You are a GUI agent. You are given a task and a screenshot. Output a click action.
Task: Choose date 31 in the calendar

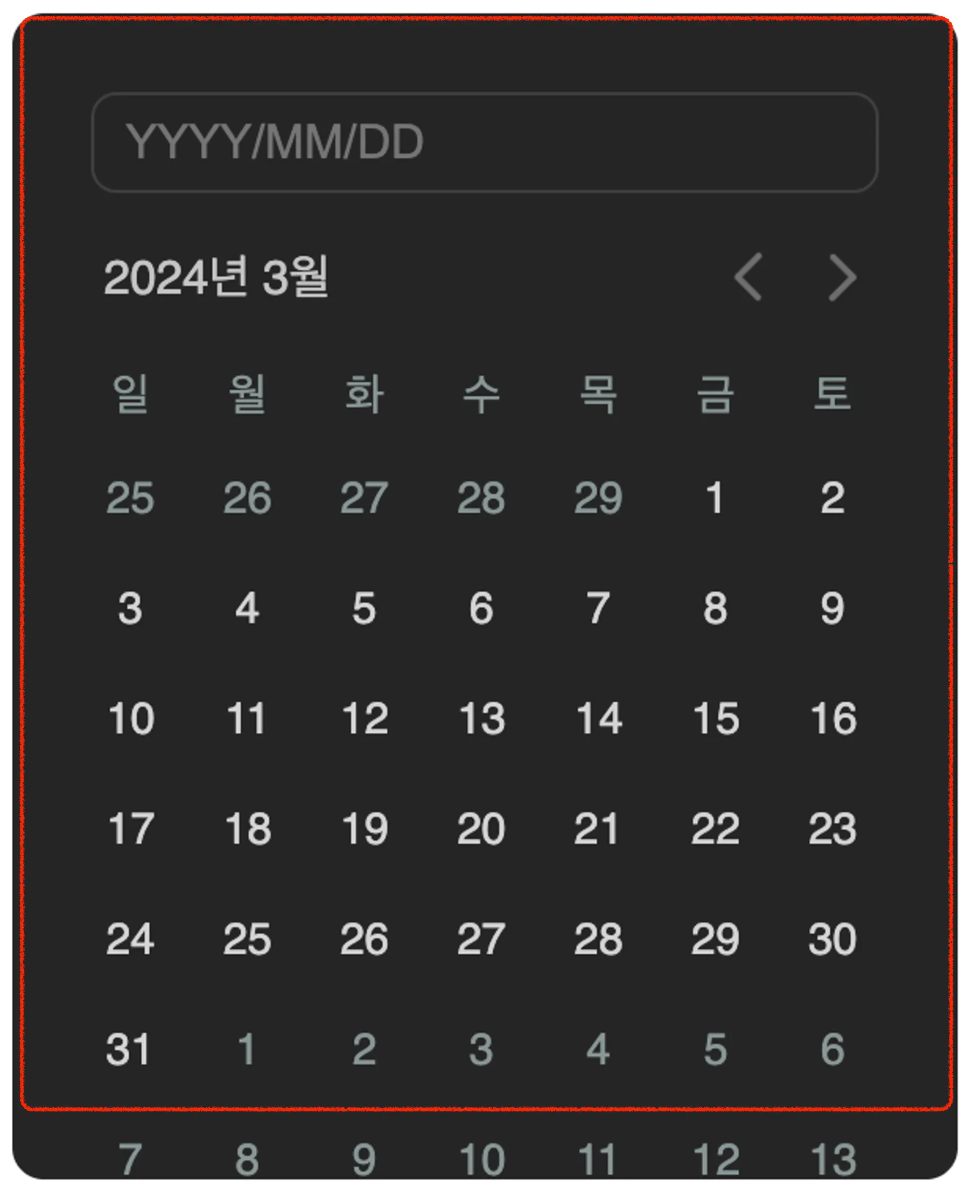(129, 1049)
